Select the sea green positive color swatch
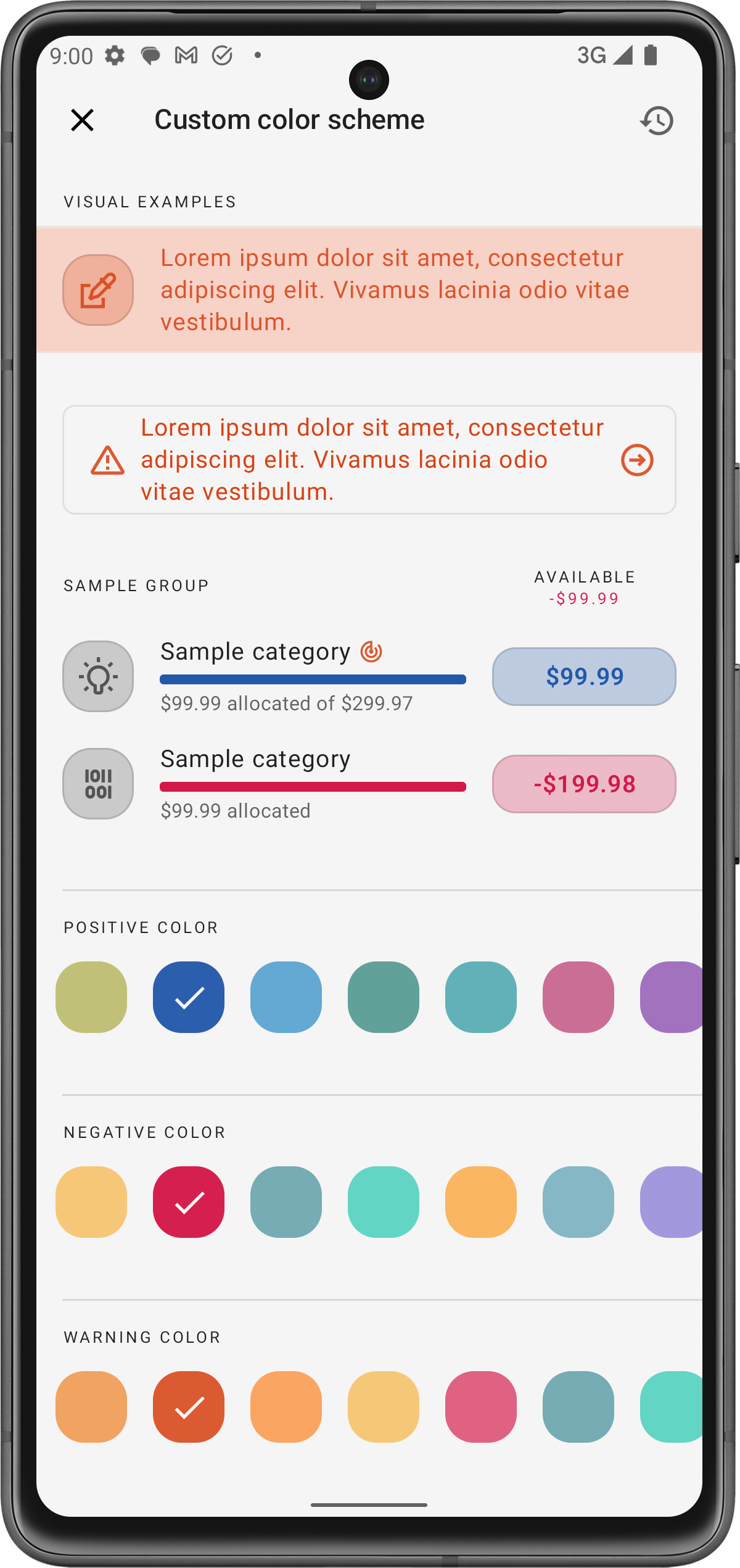 [x=384, y=997]
